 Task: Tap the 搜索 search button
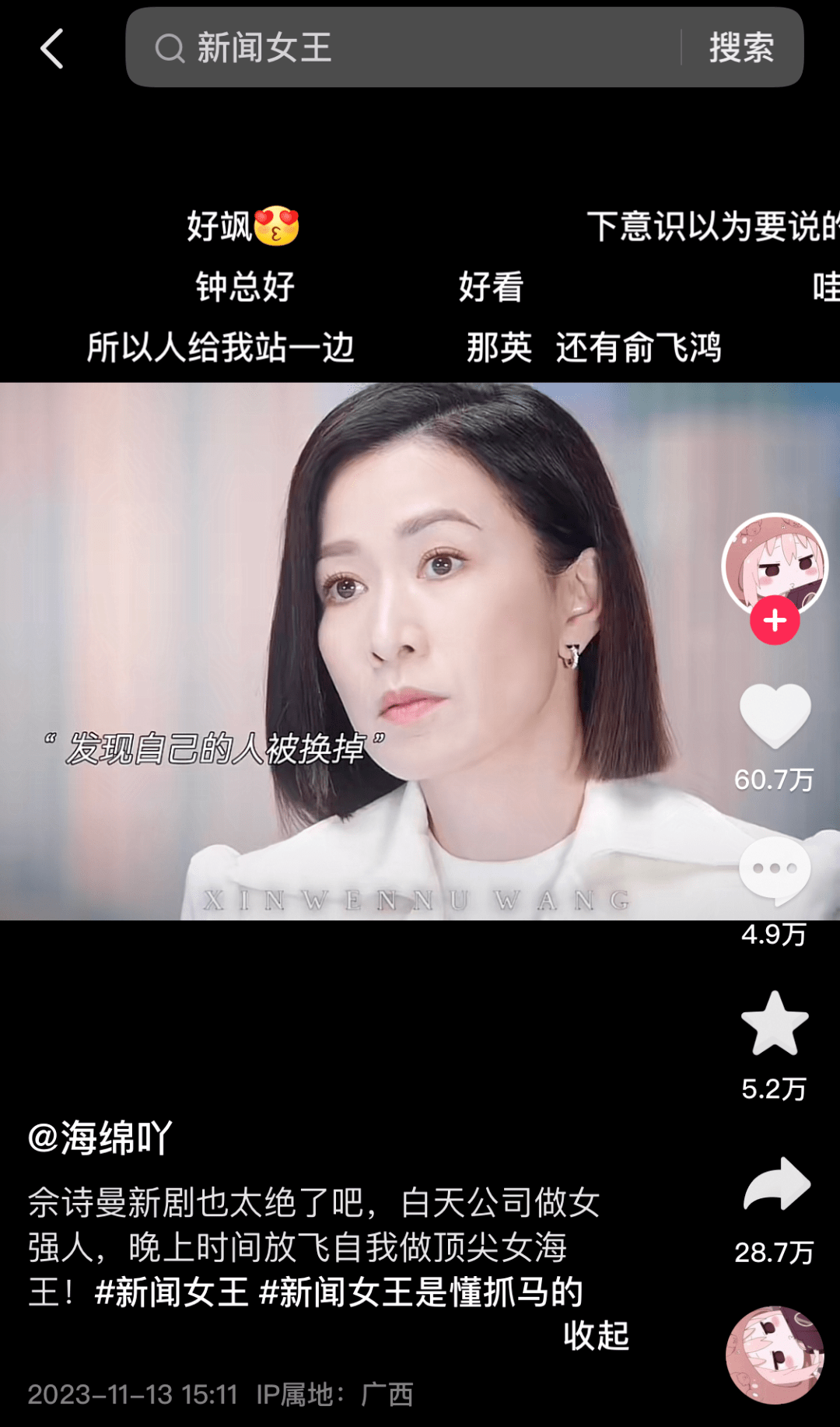point(741,47)
